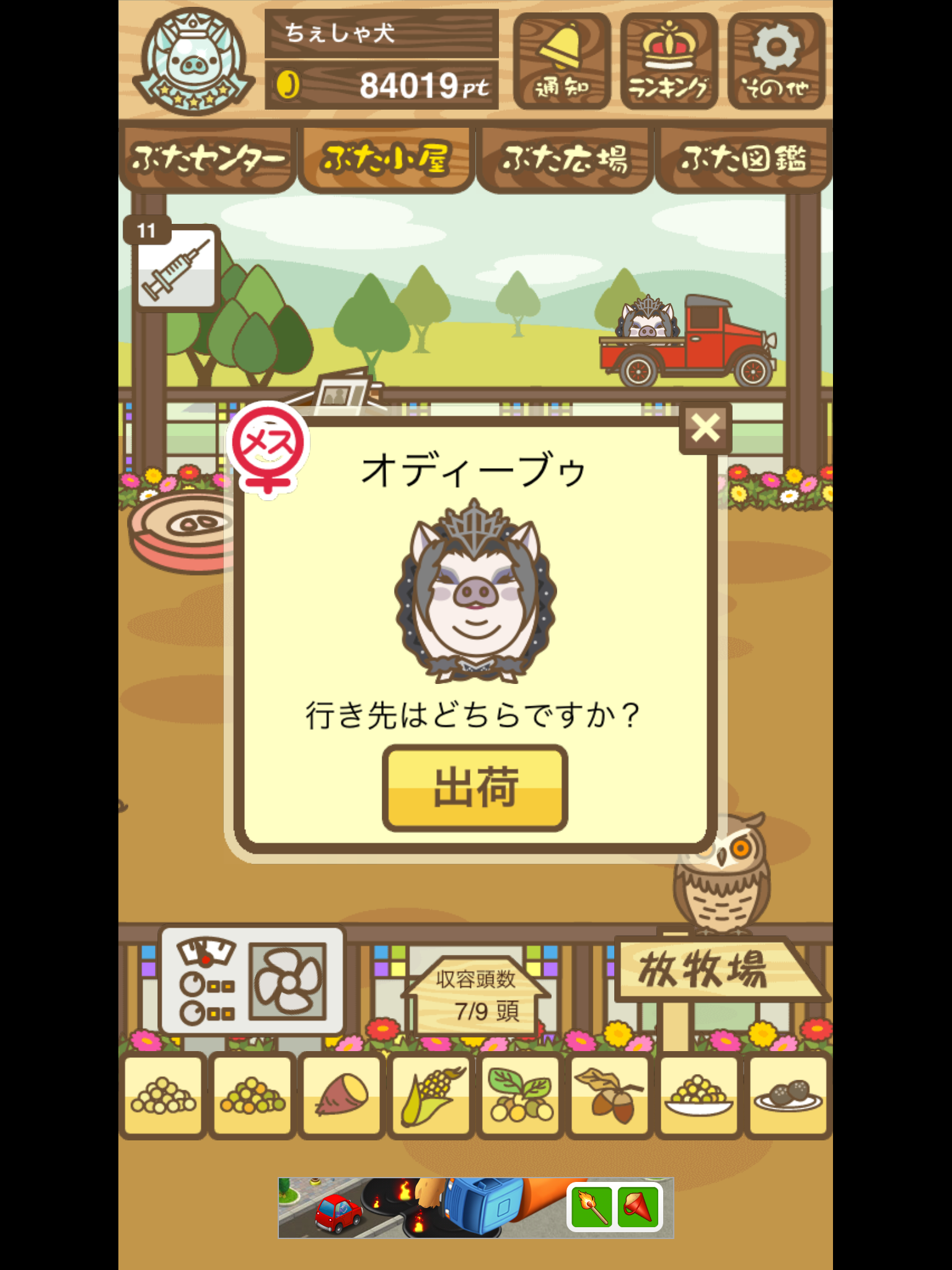Tap the 出荷 shipping button
Screen dimensions: 952x1270
click(x=475, y=788)
